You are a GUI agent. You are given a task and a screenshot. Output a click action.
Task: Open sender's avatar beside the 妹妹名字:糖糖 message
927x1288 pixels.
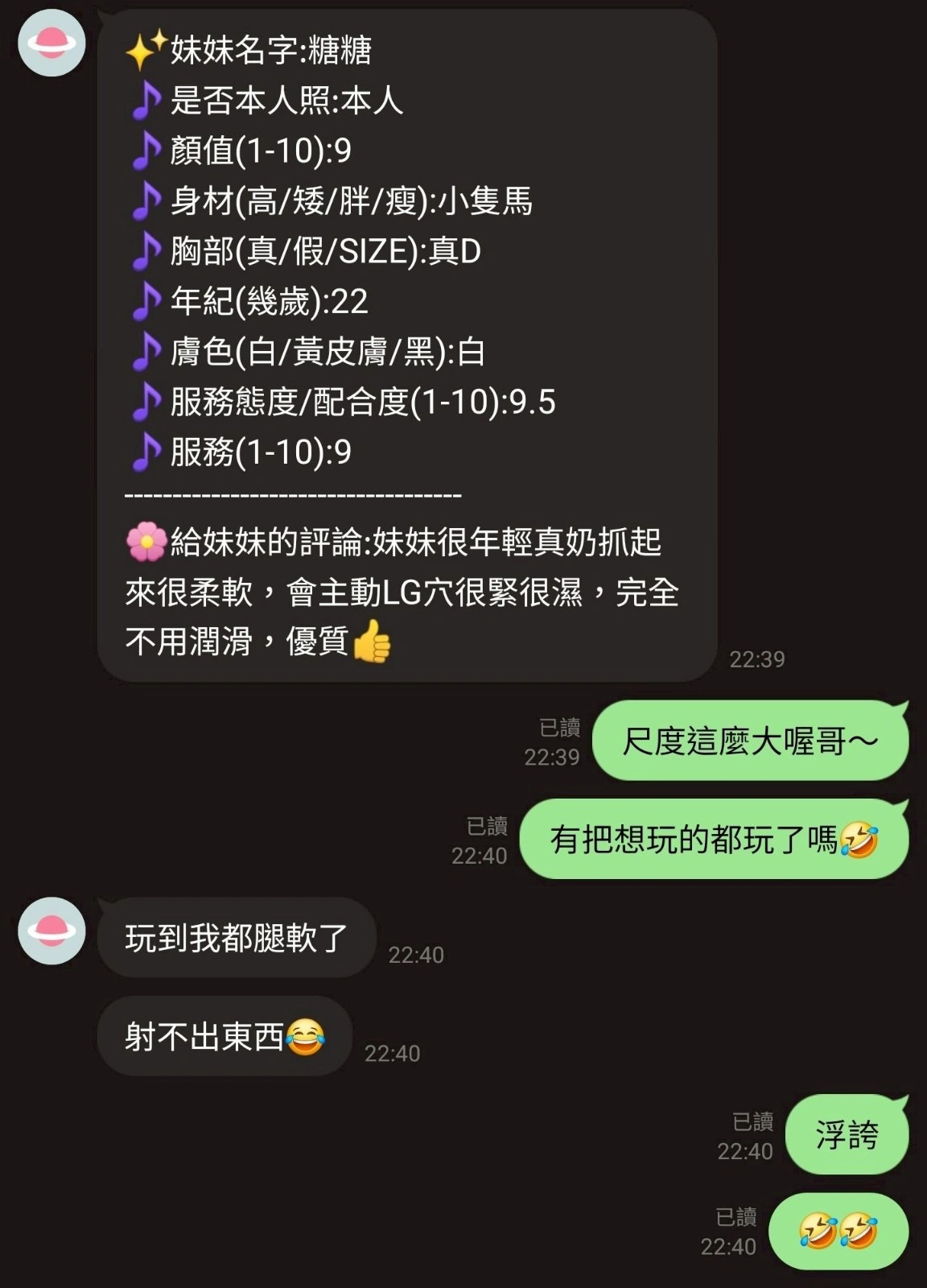(x=51, y=43)
